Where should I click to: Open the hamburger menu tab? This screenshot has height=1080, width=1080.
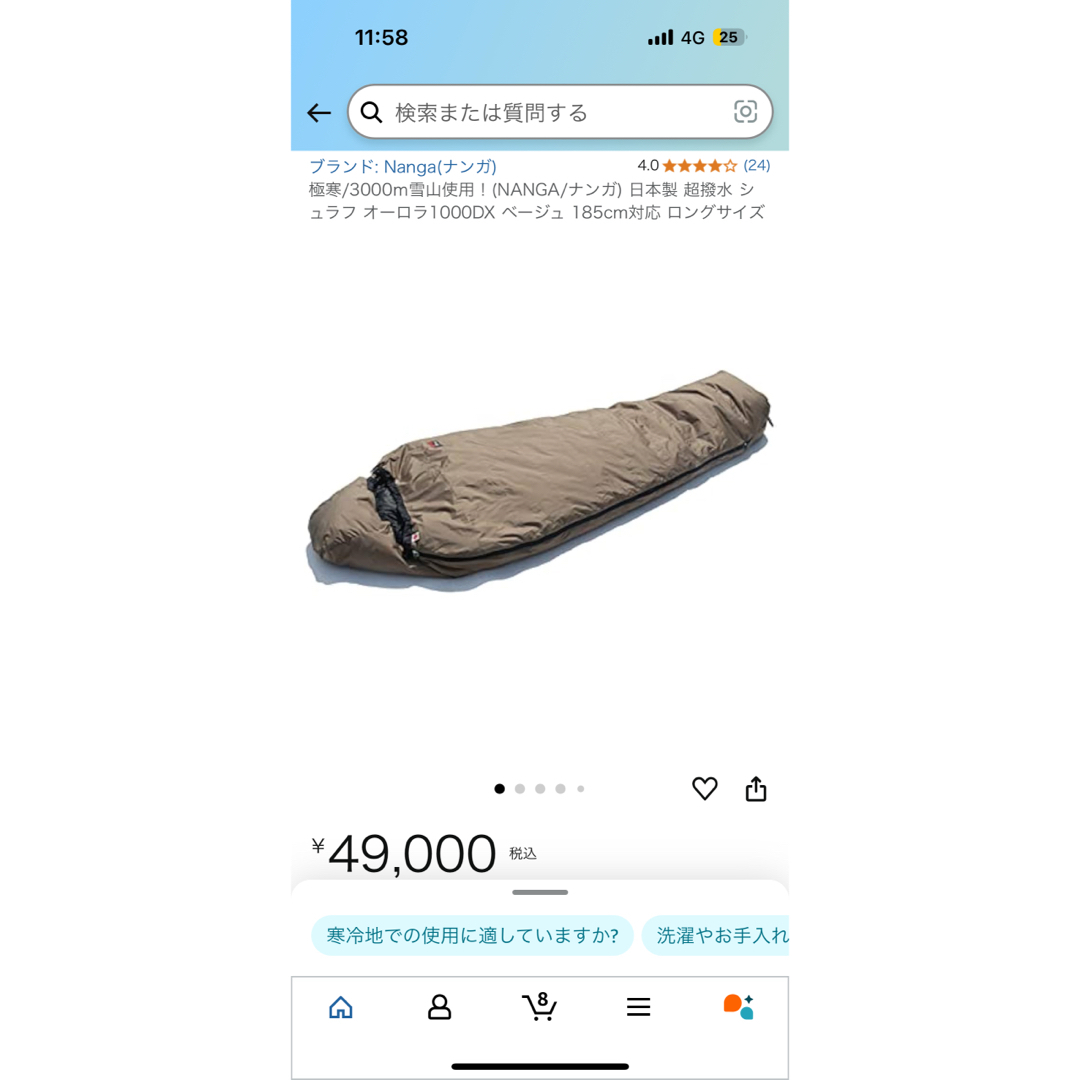pyautogui.click(x=639, y=1007)
